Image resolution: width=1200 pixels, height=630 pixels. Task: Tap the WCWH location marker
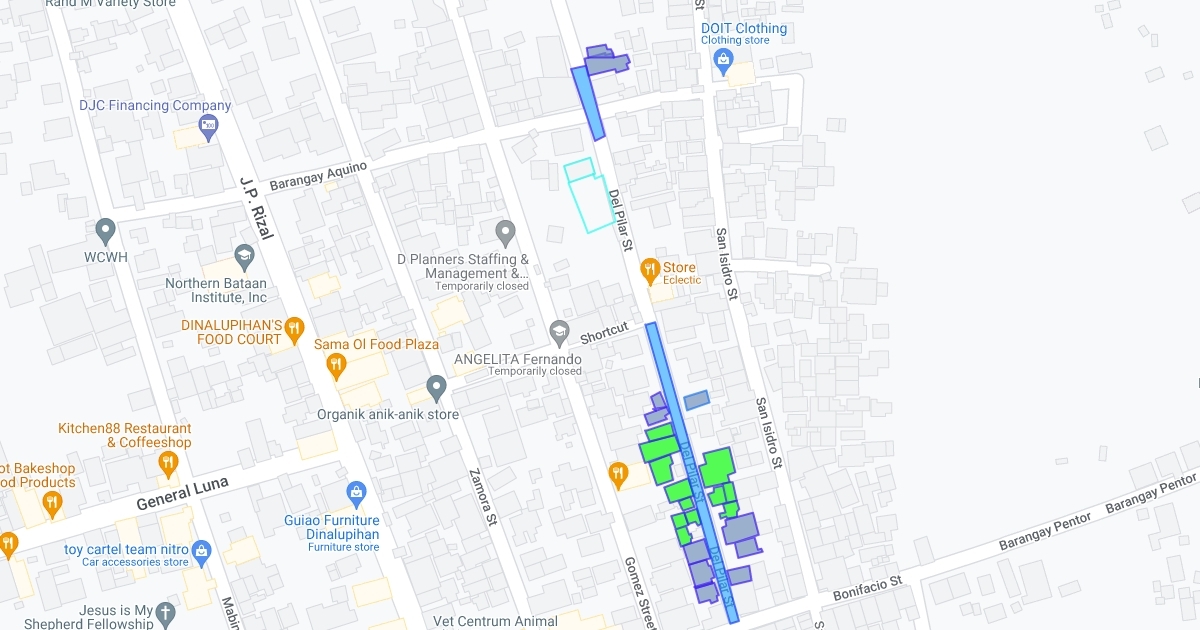(106, 232)
